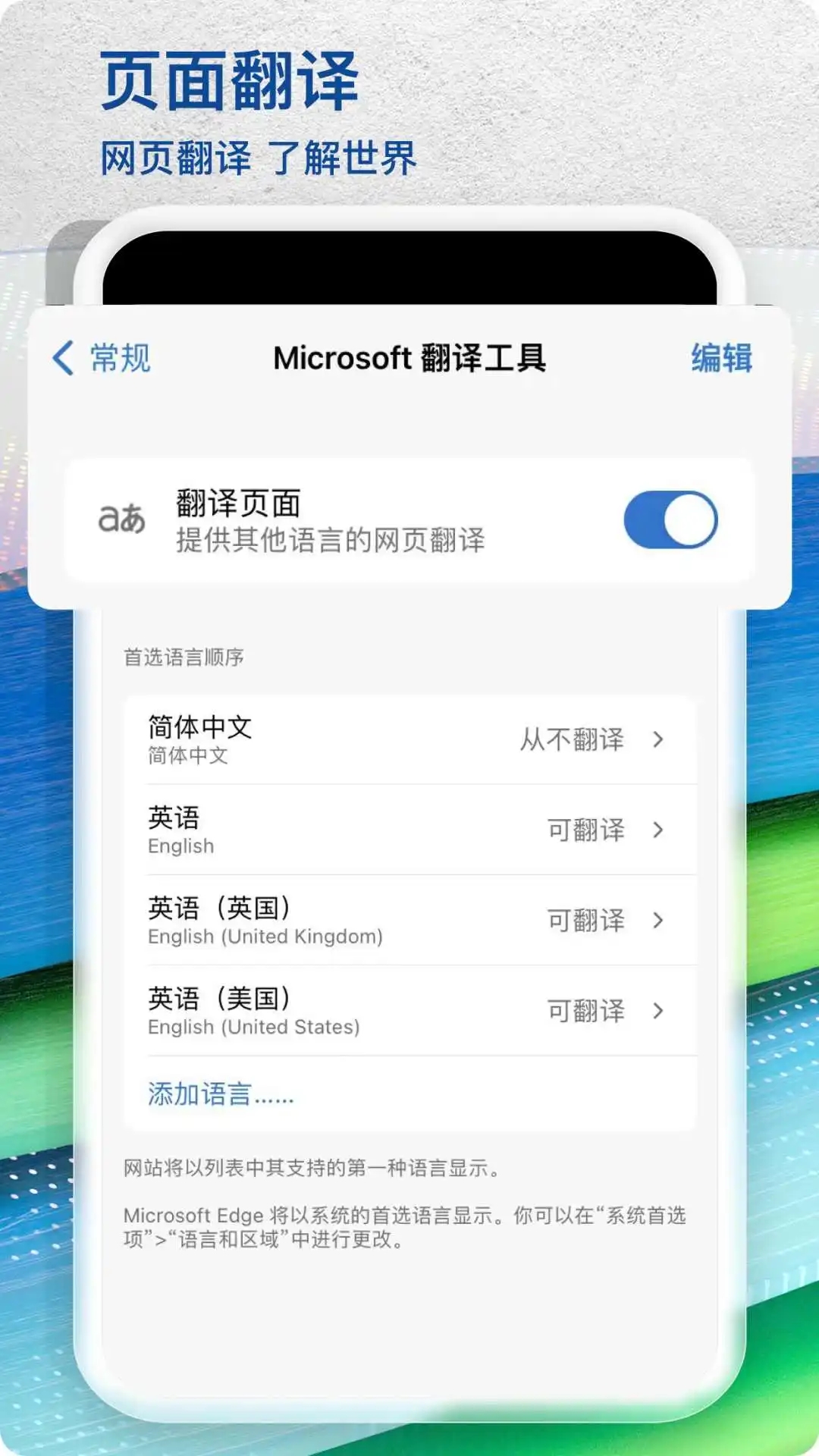Tap 可翻译 beside 英语 row

click(x=584, y=830)
